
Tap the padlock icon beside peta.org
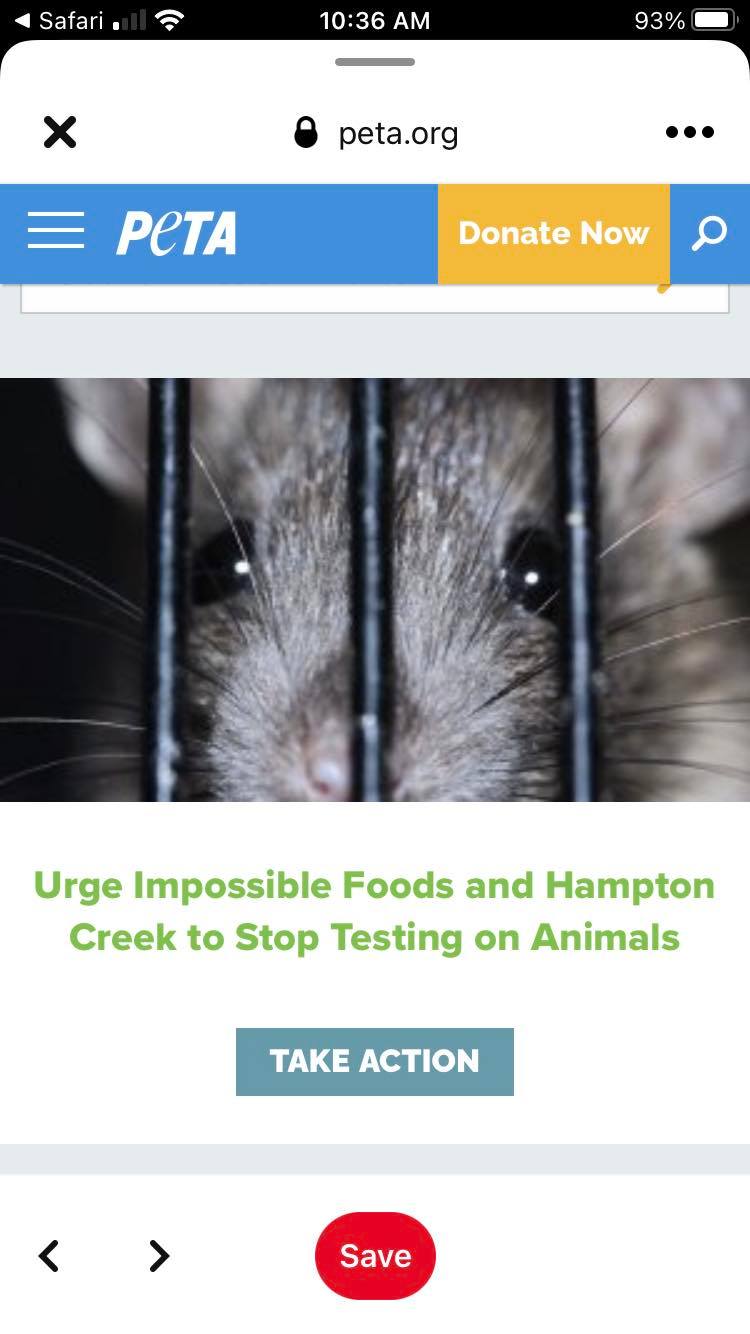coord(306,131)
